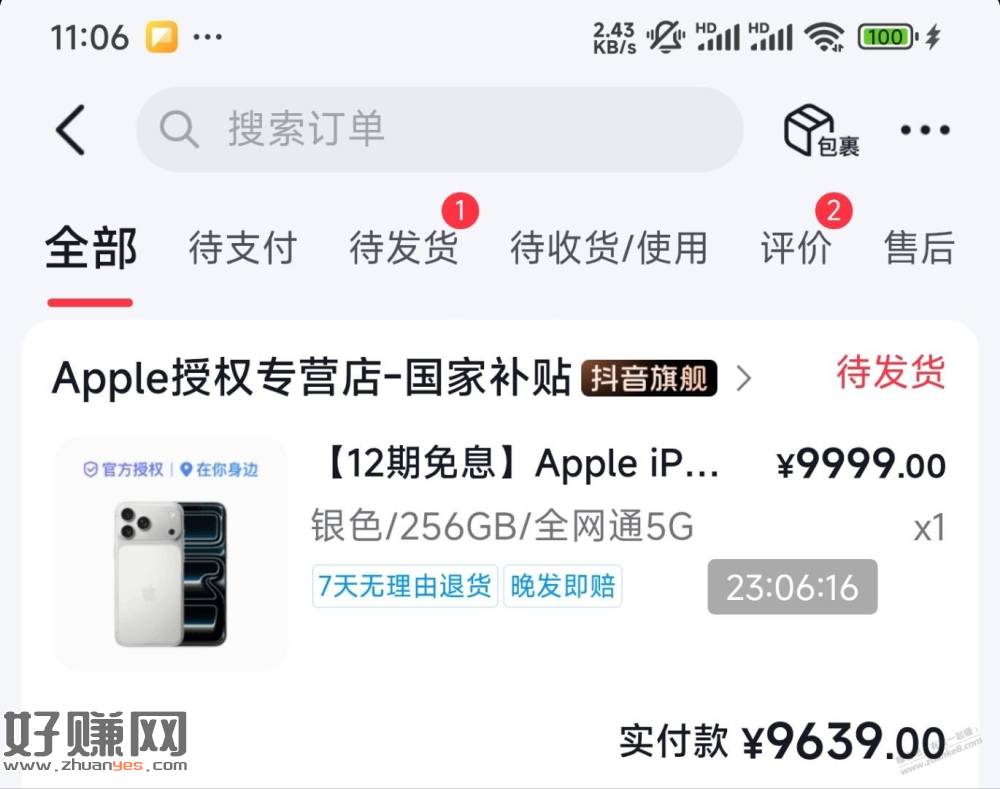Switch to the 待发货 tab
The width and height of the screenshot is (1000, 789).
coord(404,248)
